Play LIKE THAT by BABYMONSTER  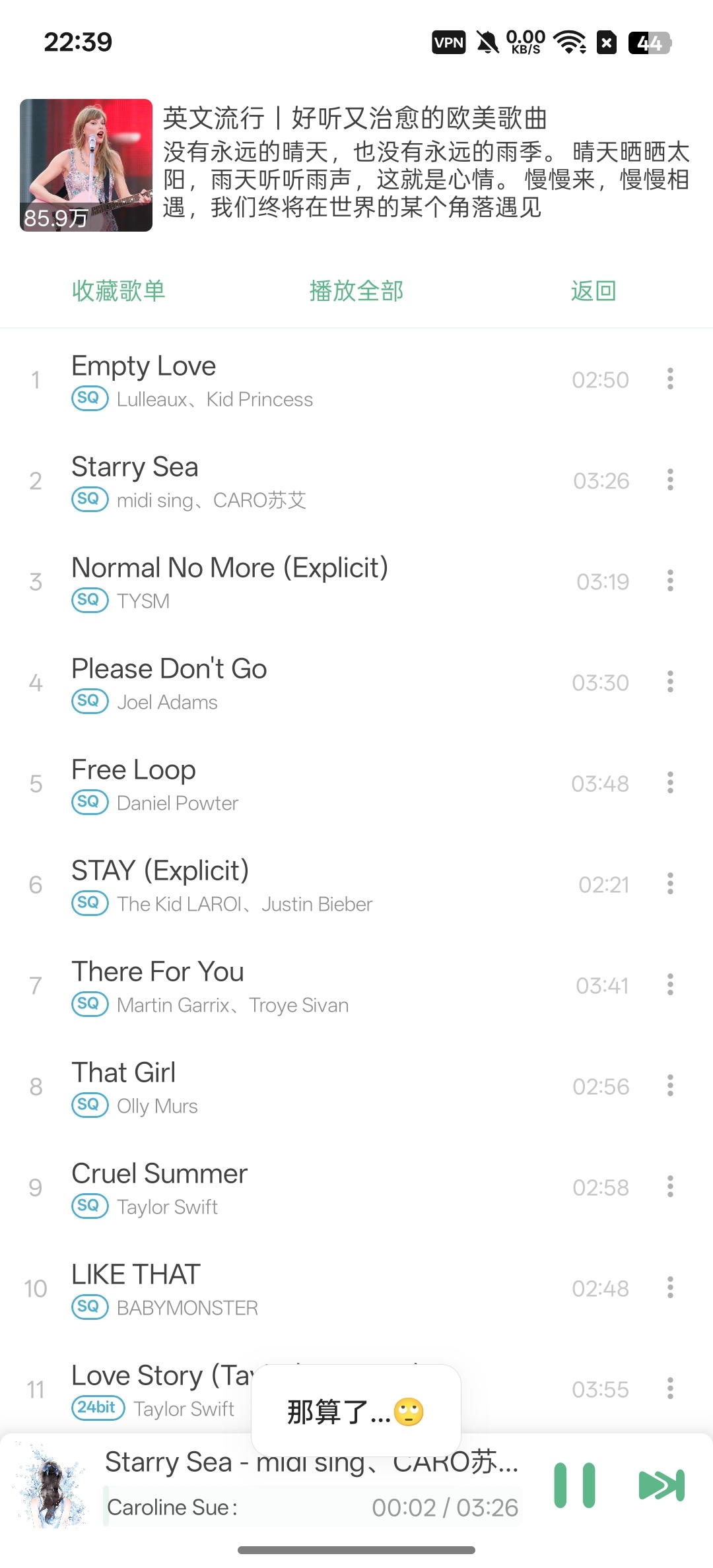coord(356,1289)
